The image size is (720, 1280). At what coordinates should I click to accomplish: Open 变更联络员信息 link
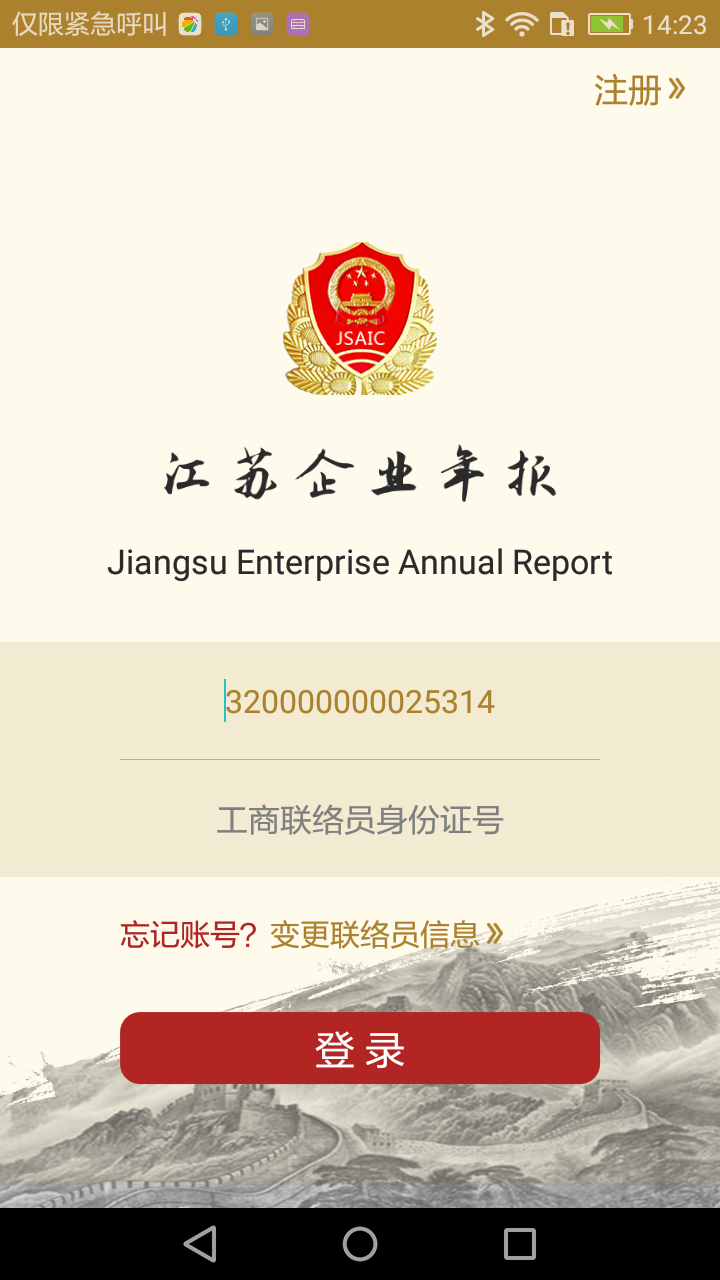coord(386,934)
